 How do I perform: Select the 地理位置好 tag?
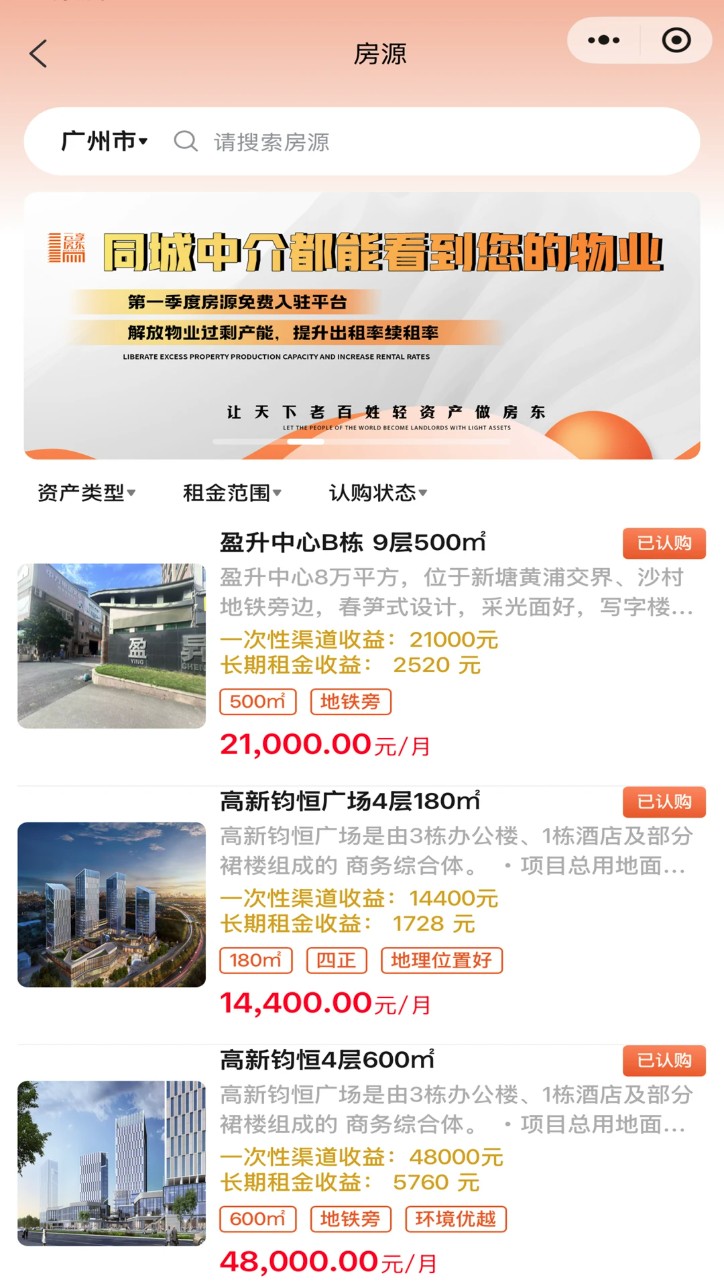[442, 960]
